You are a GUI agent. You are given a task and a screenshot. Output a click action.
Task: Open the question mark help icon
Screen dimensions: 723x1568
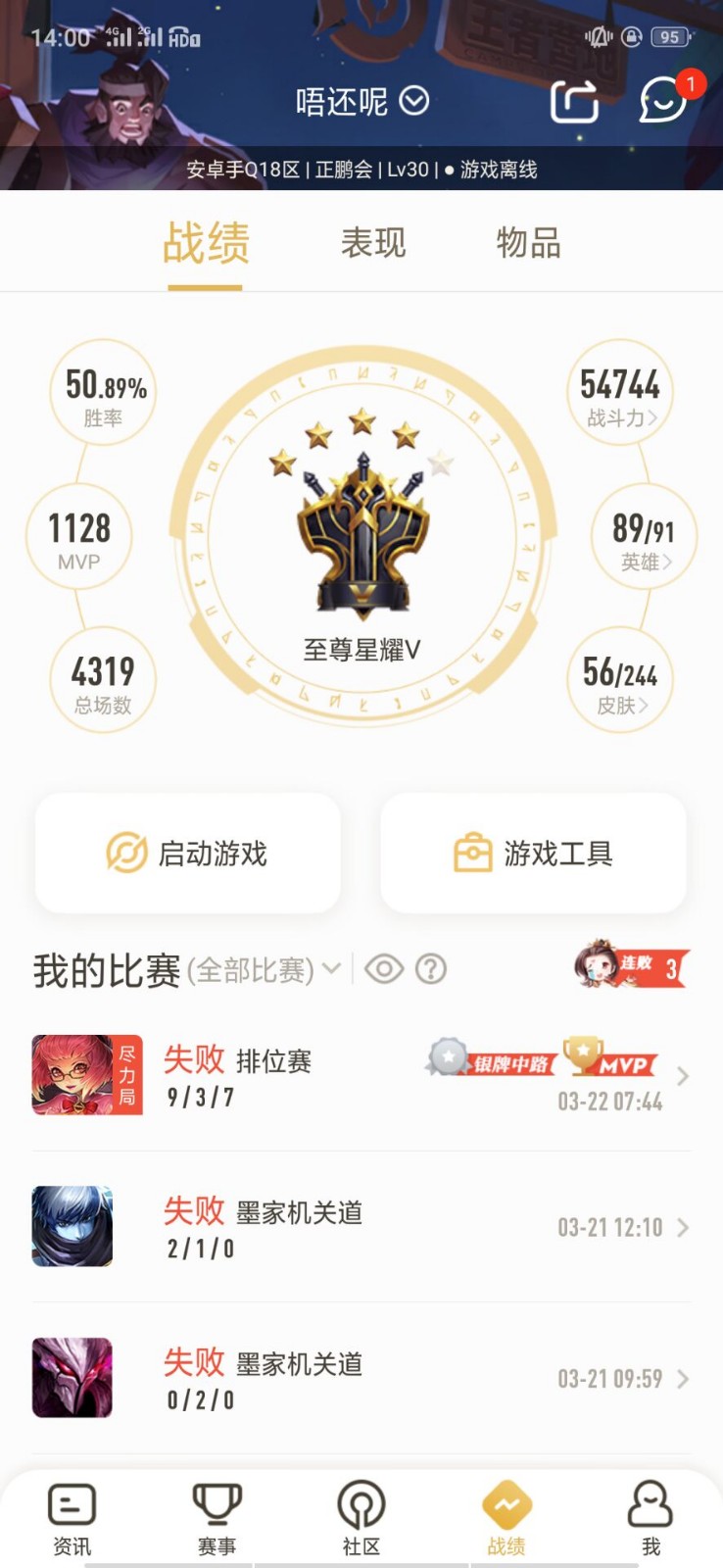pos(431,969)
